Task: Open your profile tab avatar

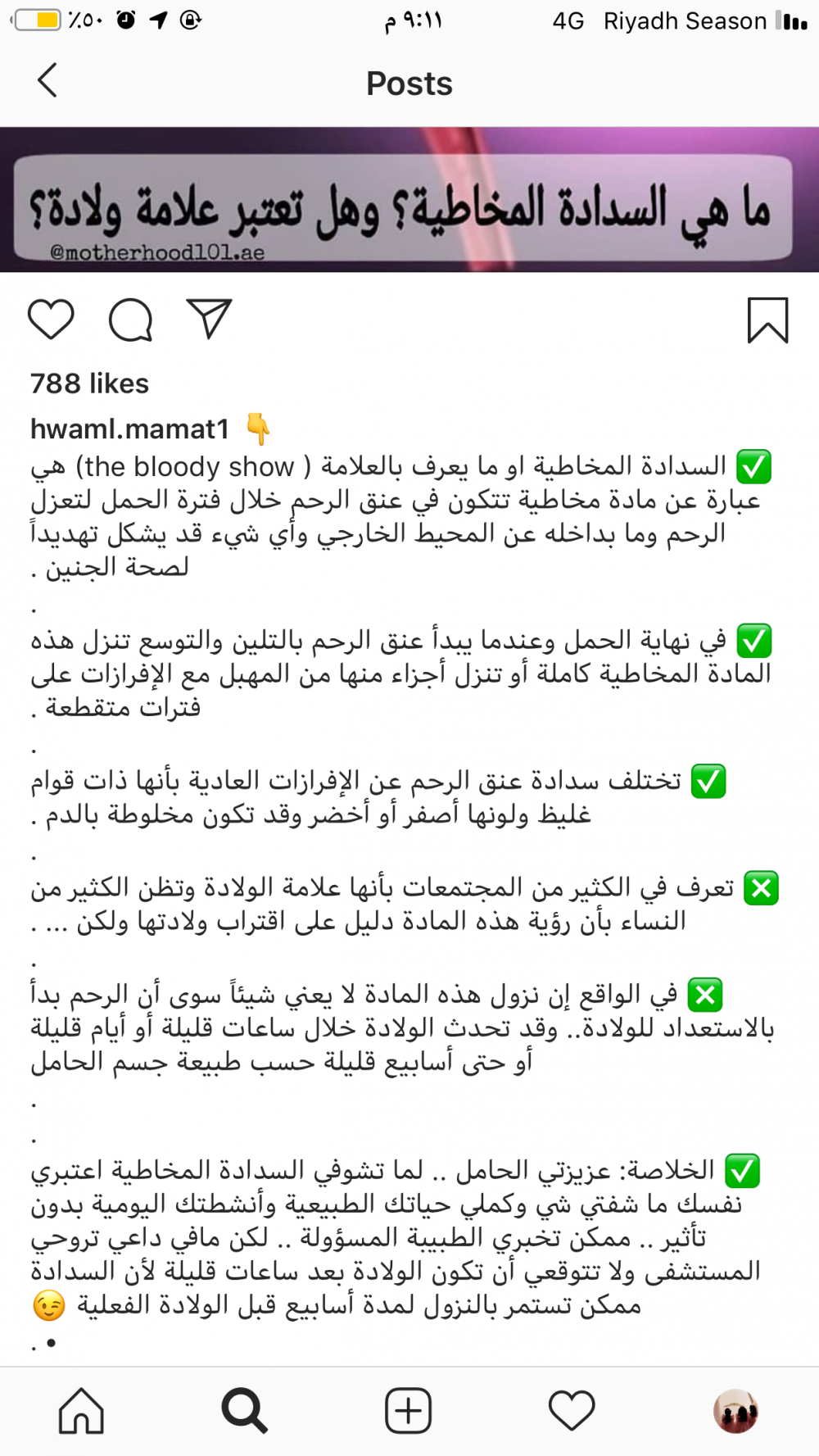Action: [735, 1411]
